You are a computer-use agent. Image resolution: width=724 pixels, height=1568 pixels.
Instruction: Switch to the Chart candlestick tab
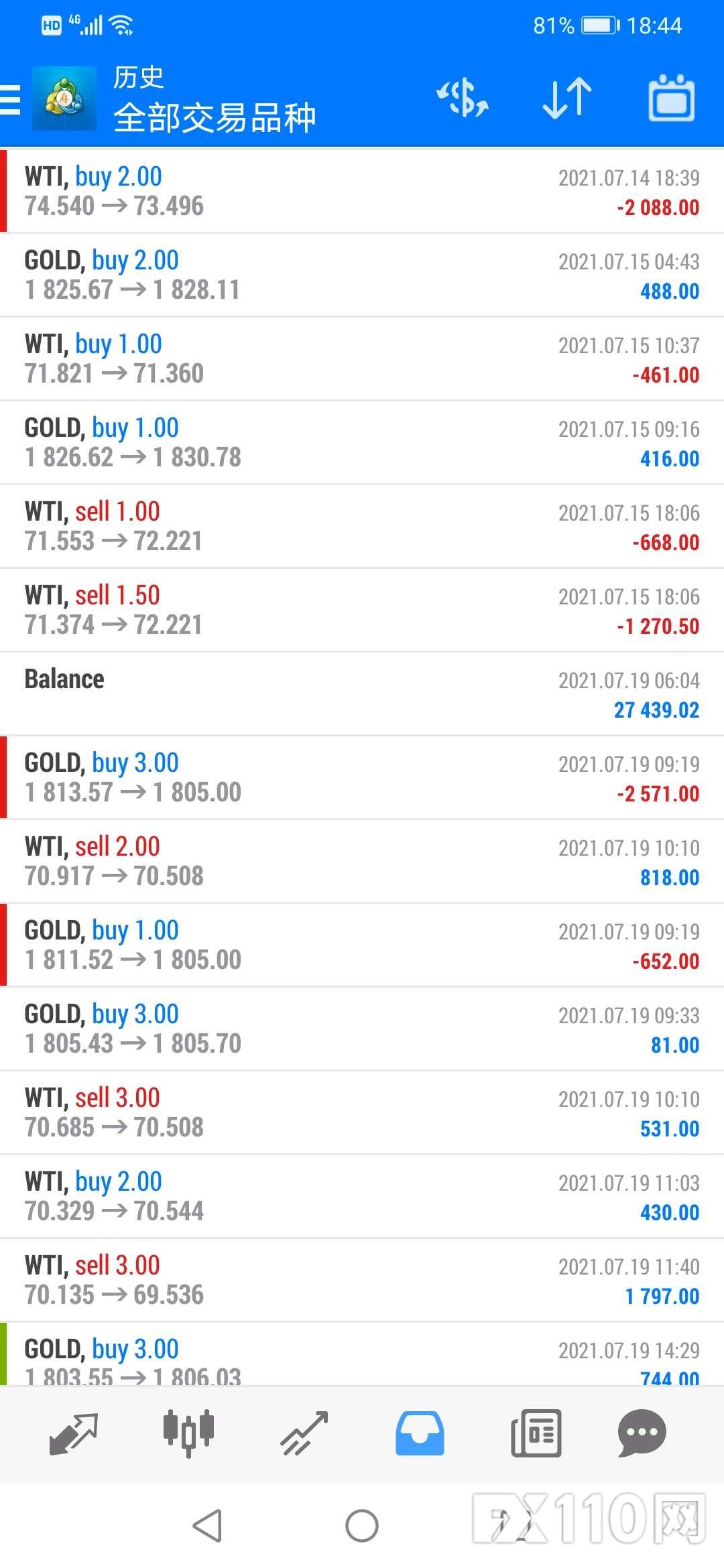pyautogui.click(x=188, y=1433)
